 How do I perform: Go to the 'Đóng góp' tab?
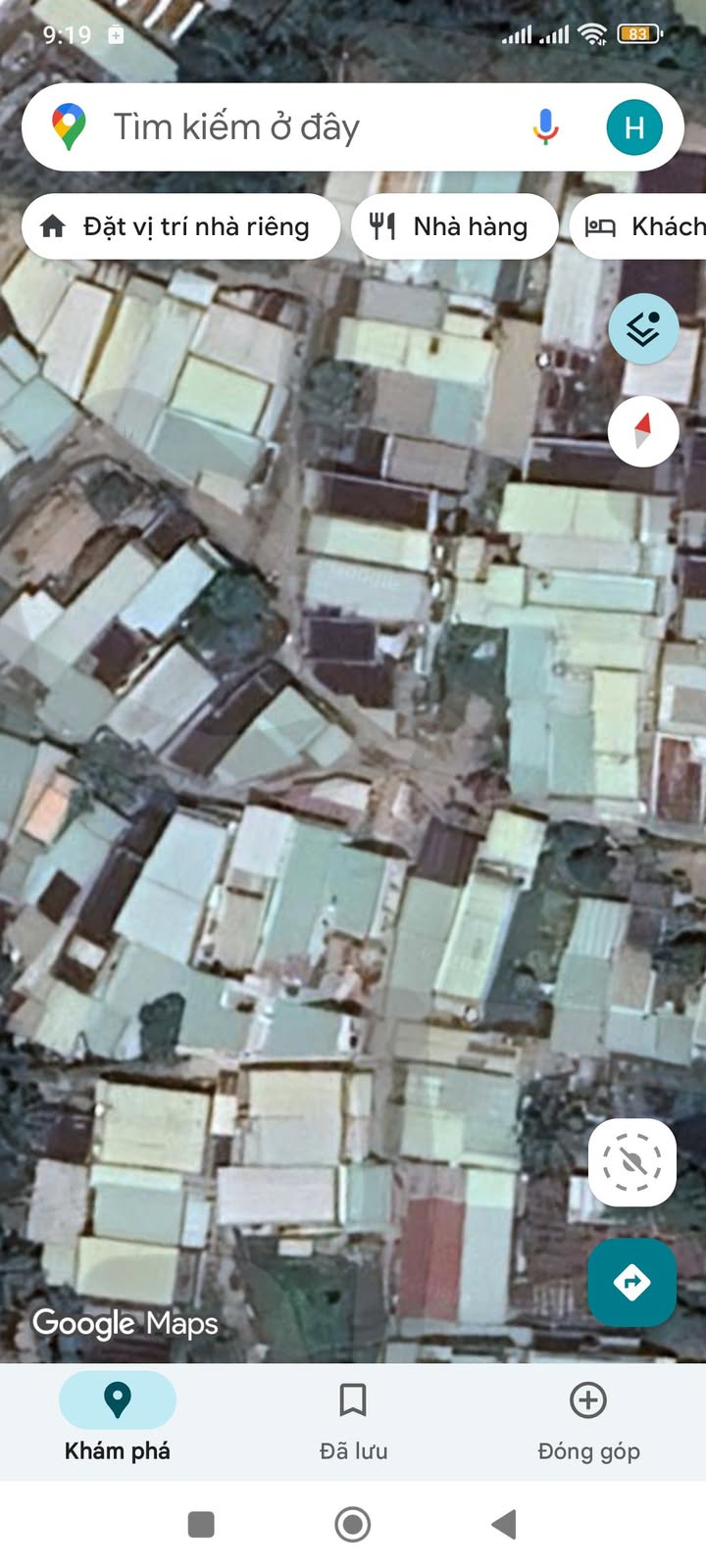pyautogui.click(x=588, y=1418)
